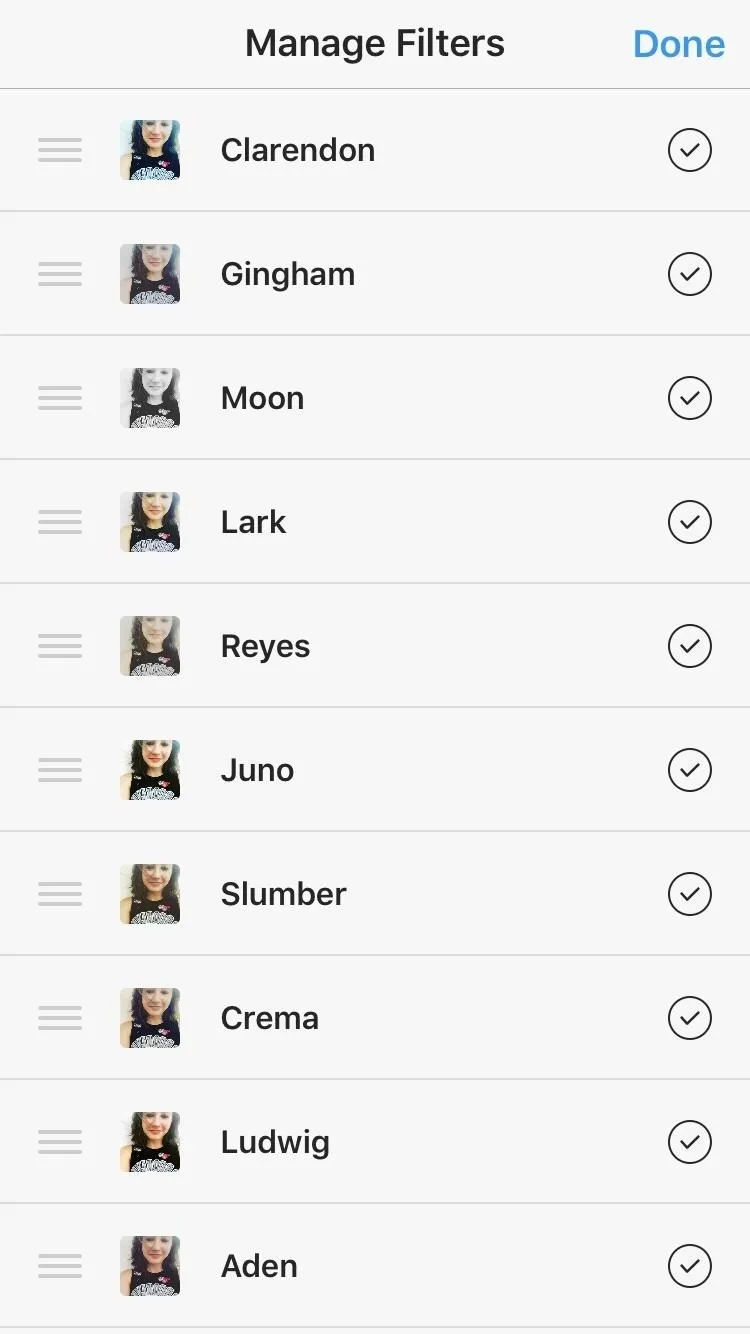
Task: Tap the reorder handle beside Moon
Action: [x=60, y=398]
